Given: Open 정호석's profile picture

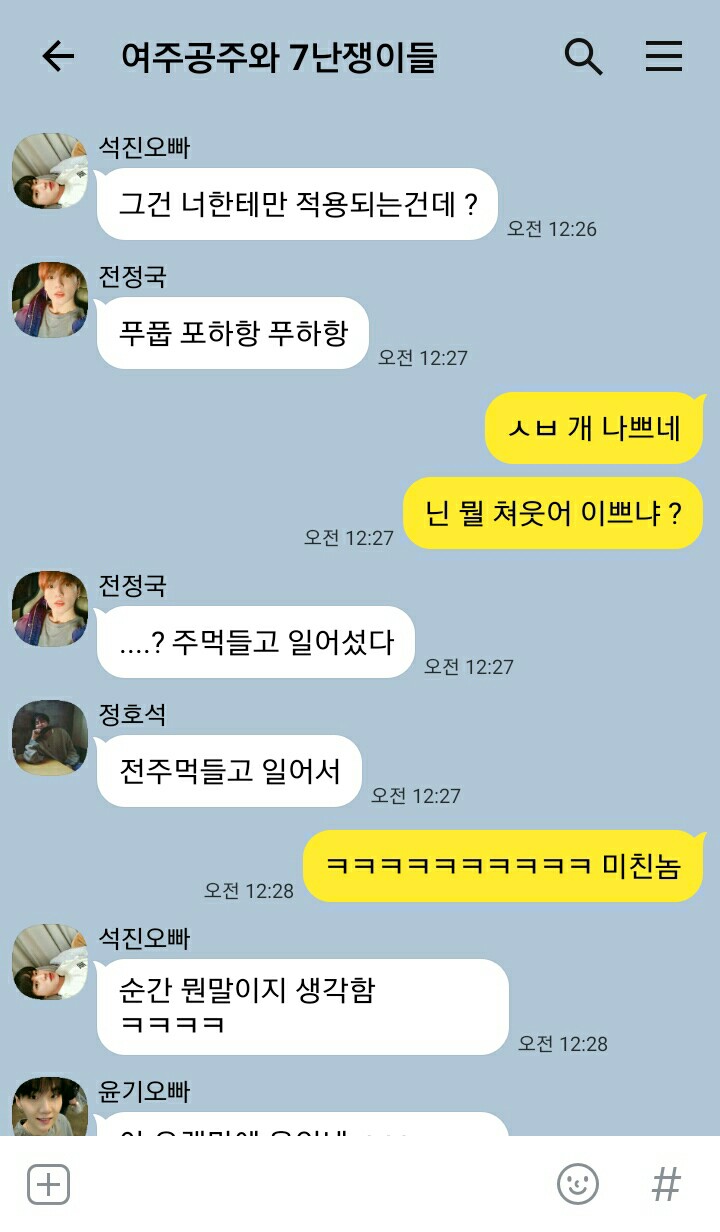Looking at the screenshot, I should tap(50, 737).
